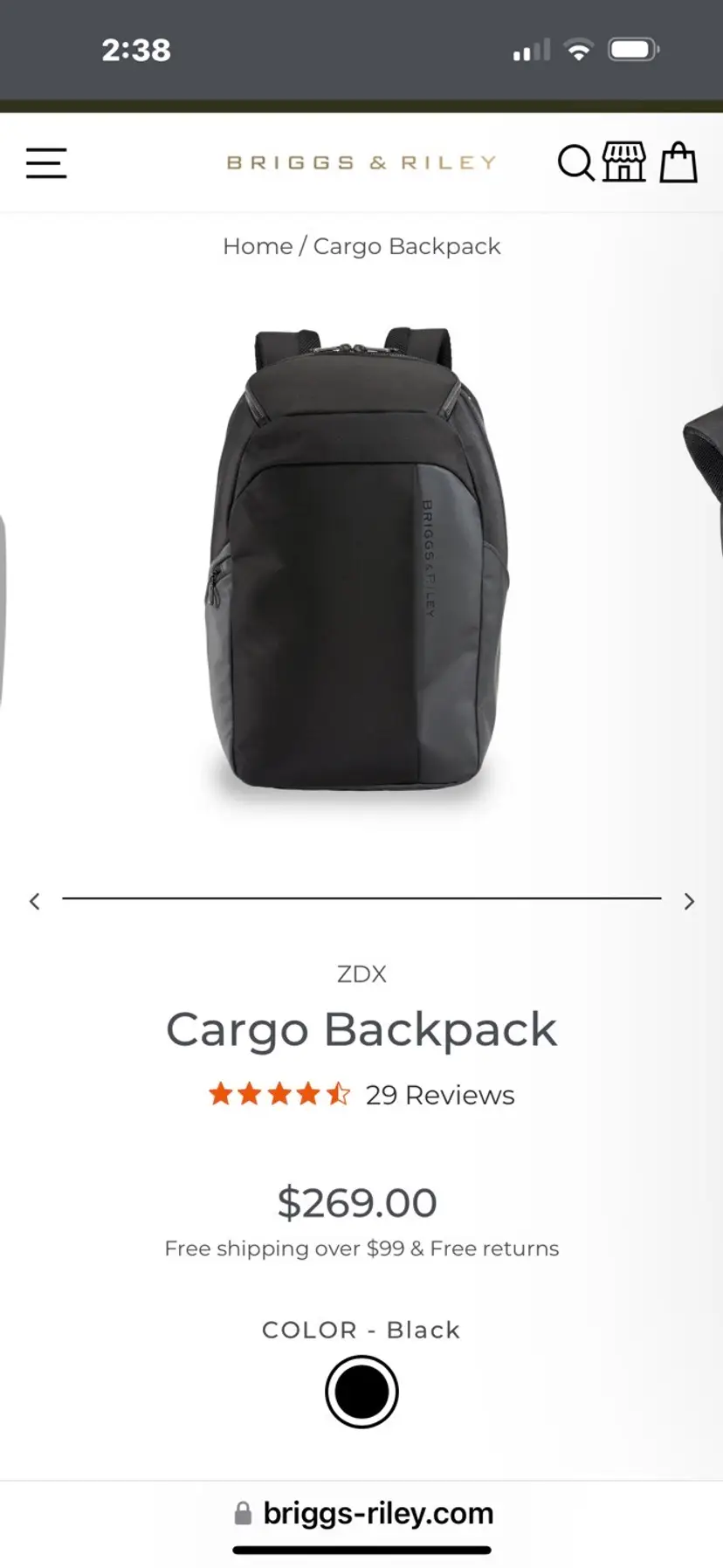This screenshot has width=723, height=1568.
Task: Open the 29 Reviews link
Action: [x=439, y=1095]
